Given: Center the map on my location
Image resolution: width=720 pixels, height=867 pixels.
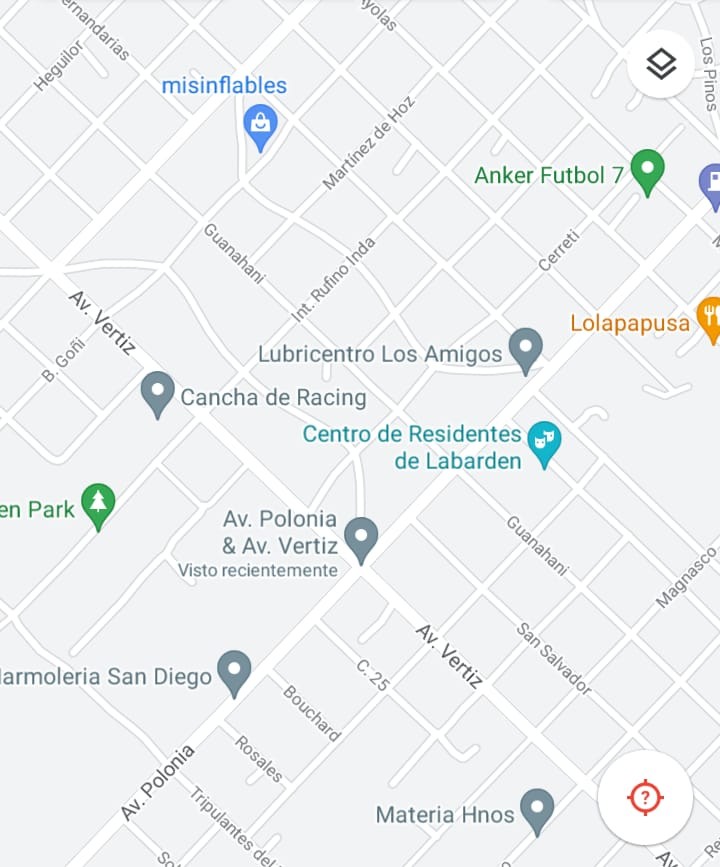Looking at the screenshot, I should pos(645,797).
